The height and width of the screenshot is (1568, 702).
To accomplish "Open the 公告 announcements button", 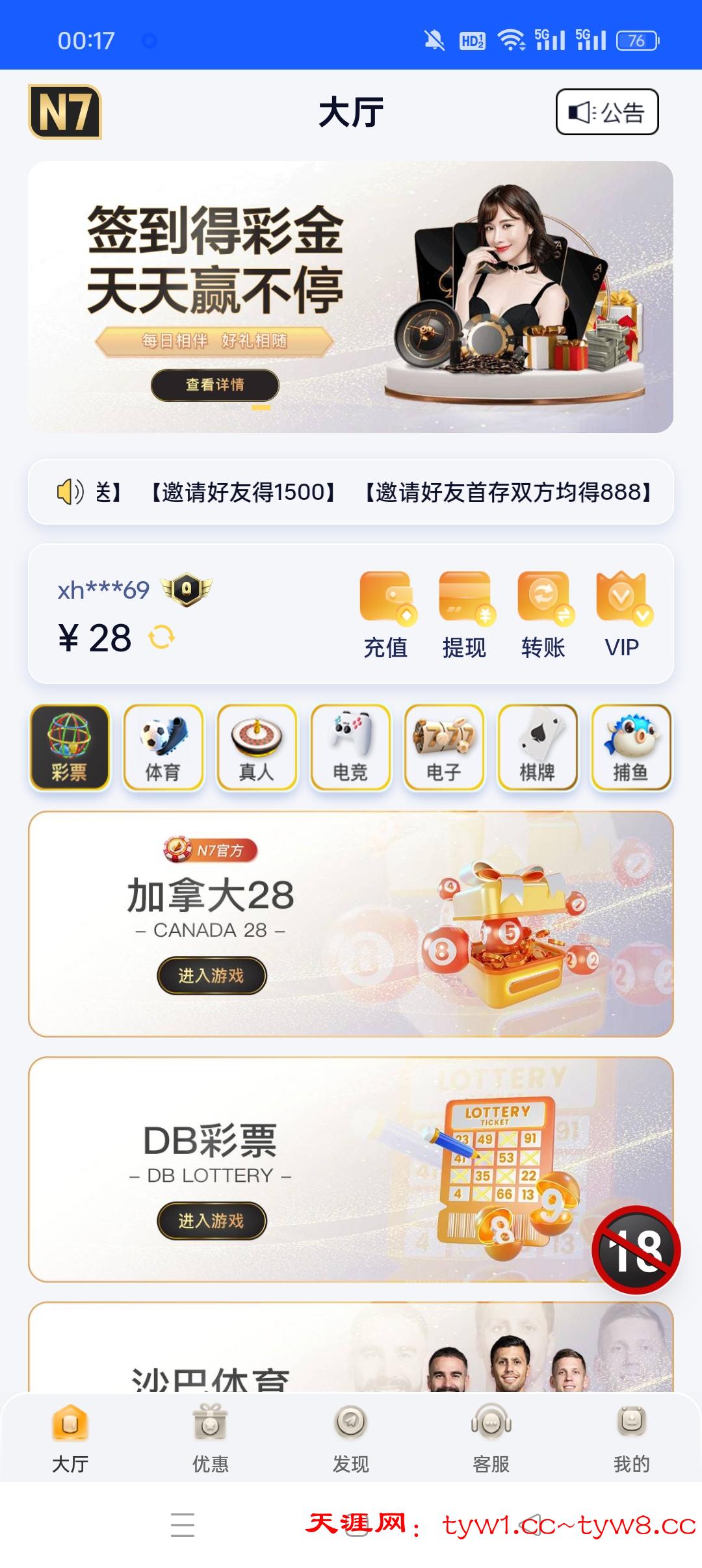I will point(606,112).
